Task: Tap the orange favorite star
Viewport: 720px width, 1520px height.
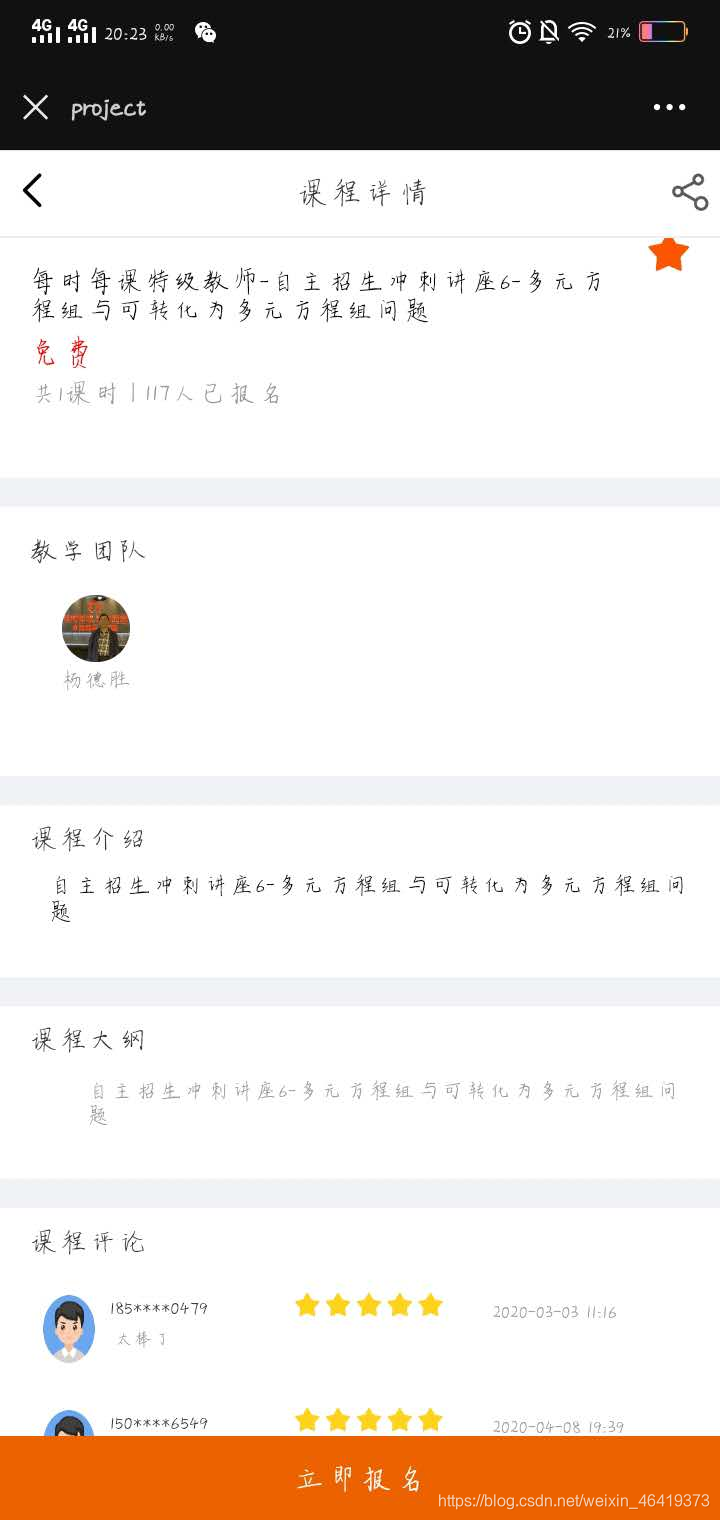Action: click(668, 254)
